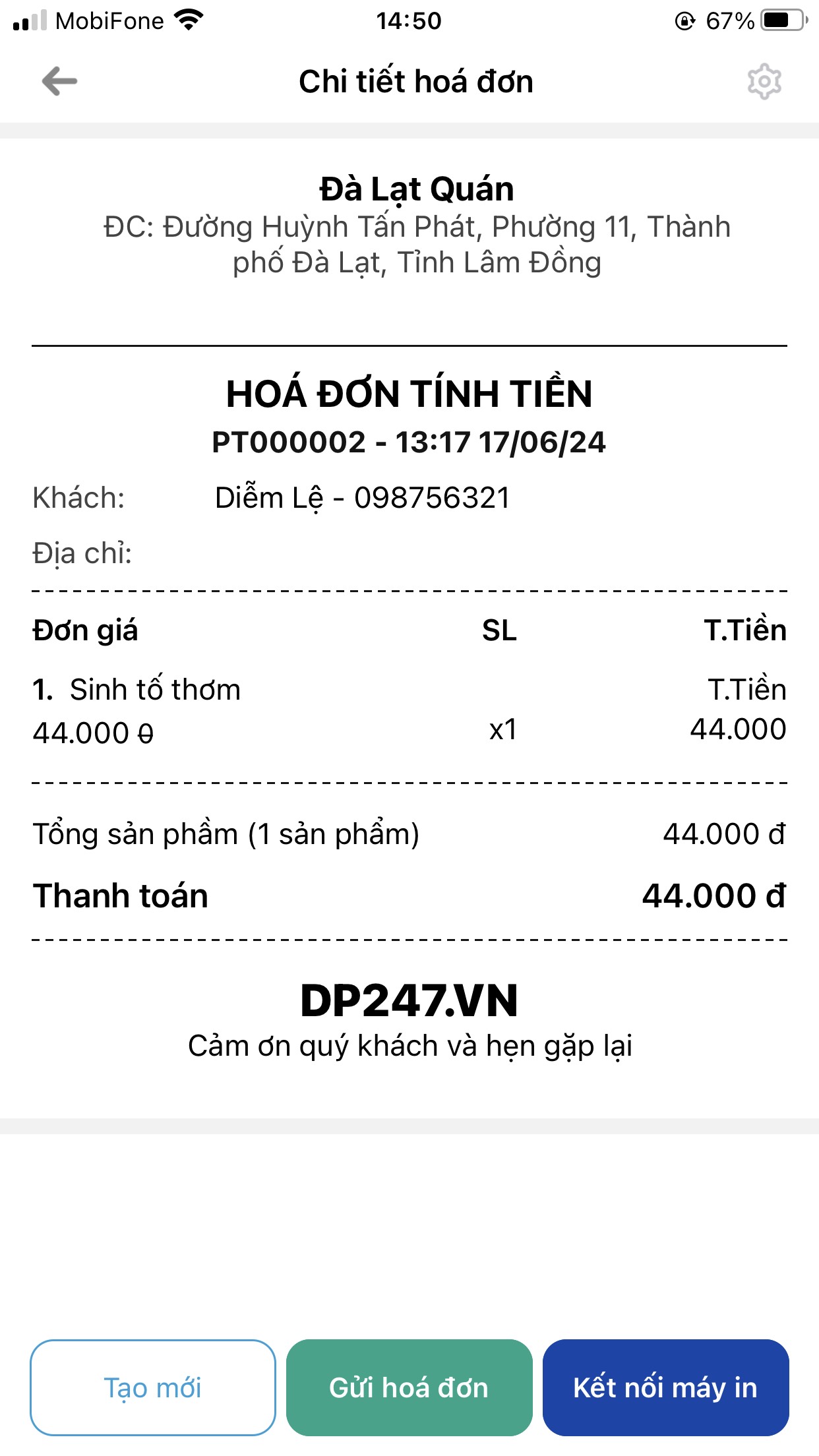Send the invoice via Gửi hoá đơn

coord(409,1387)
